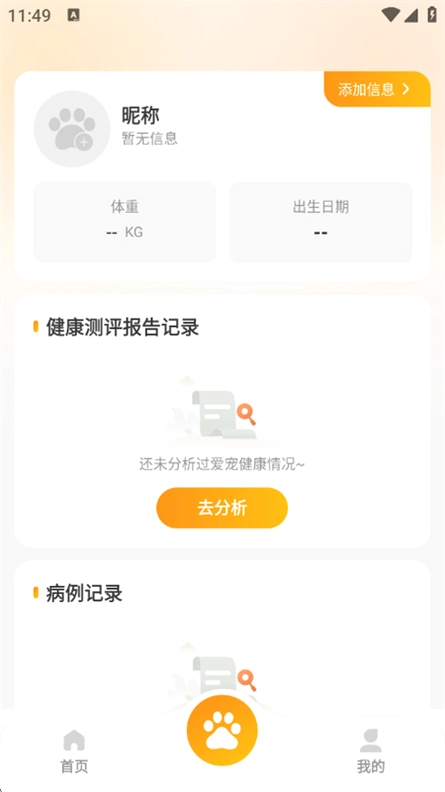Switch to the 首页 tab
Screen dimensions: 445x792
click(74, 751)
